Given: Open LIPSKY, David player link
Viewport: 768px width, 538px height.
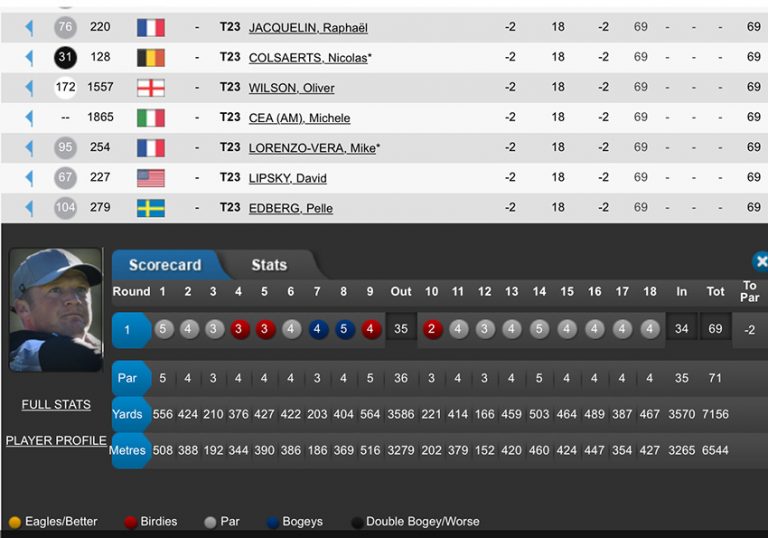Looking at the screenshot, I should (x=288, y=178).
